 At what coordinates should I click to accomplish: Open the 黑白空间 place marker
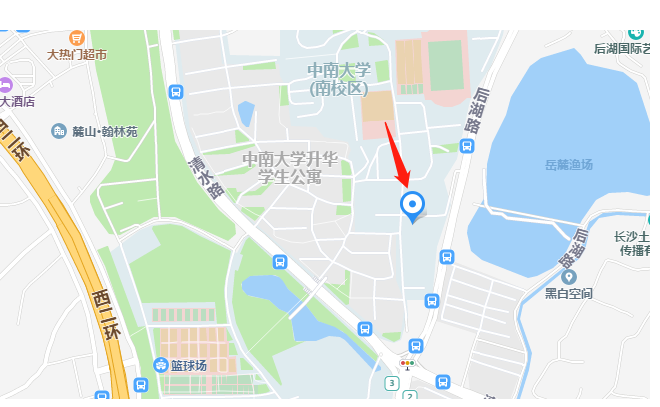569,277
